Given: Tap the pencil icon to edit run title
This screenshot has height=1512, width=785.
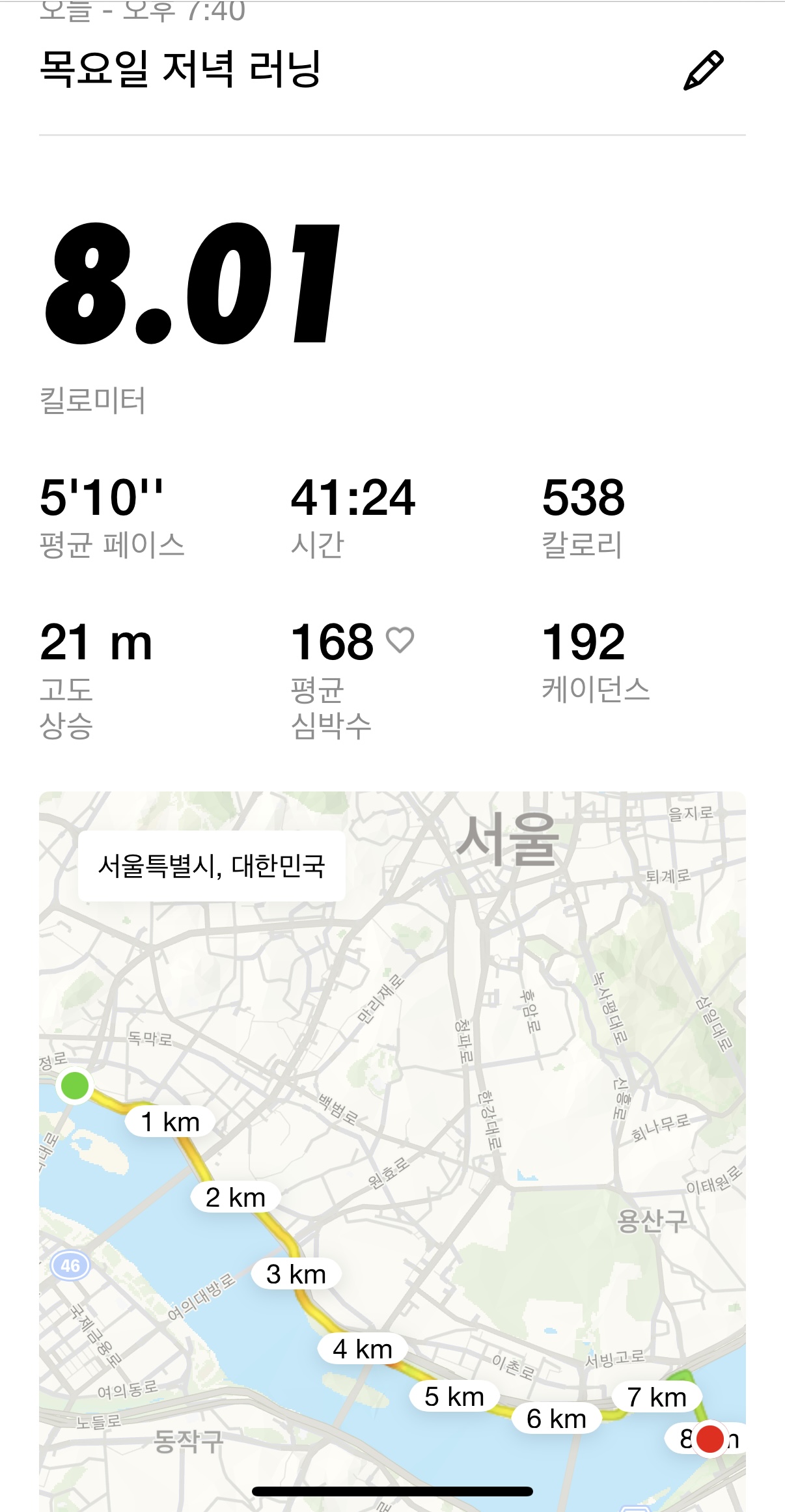Looking at the screenshot, I should pos(703,70).
